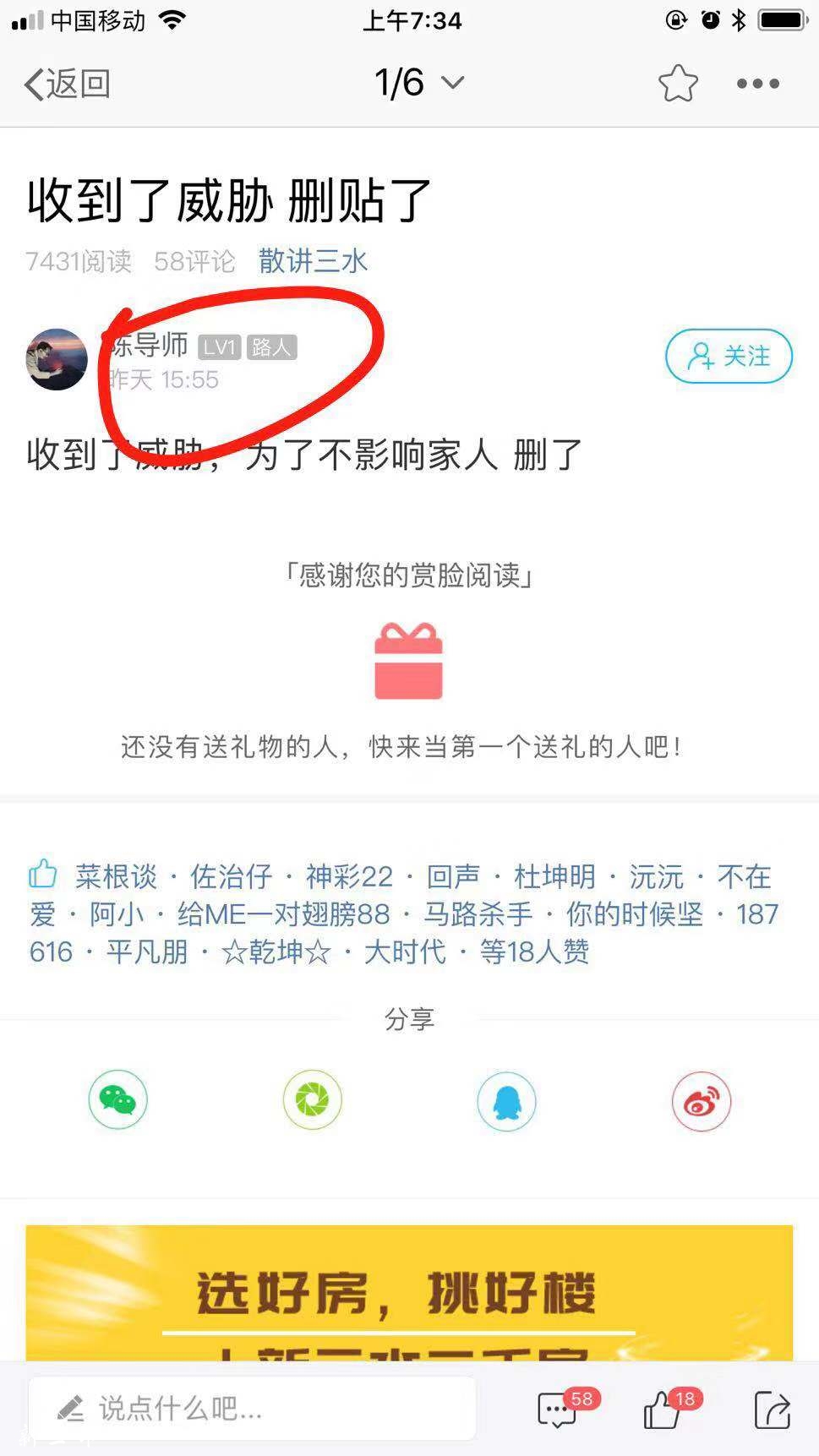Follow the author with 关注 button
This screenshot has width=819, height=1456.
point(729,357)
